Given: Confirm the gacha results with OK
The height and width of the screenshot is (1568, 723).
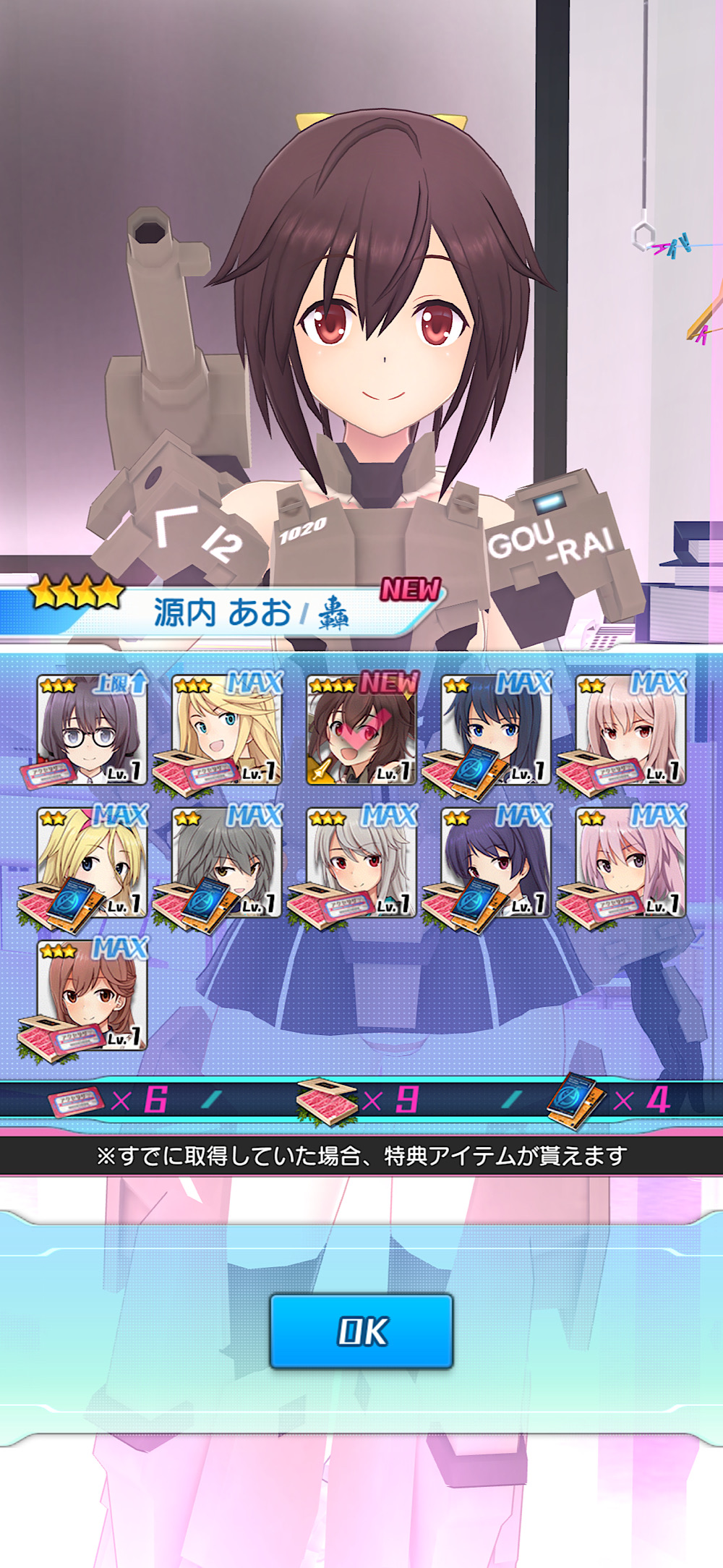Looking at the screenshot, I should click(x=361, y=1331).
